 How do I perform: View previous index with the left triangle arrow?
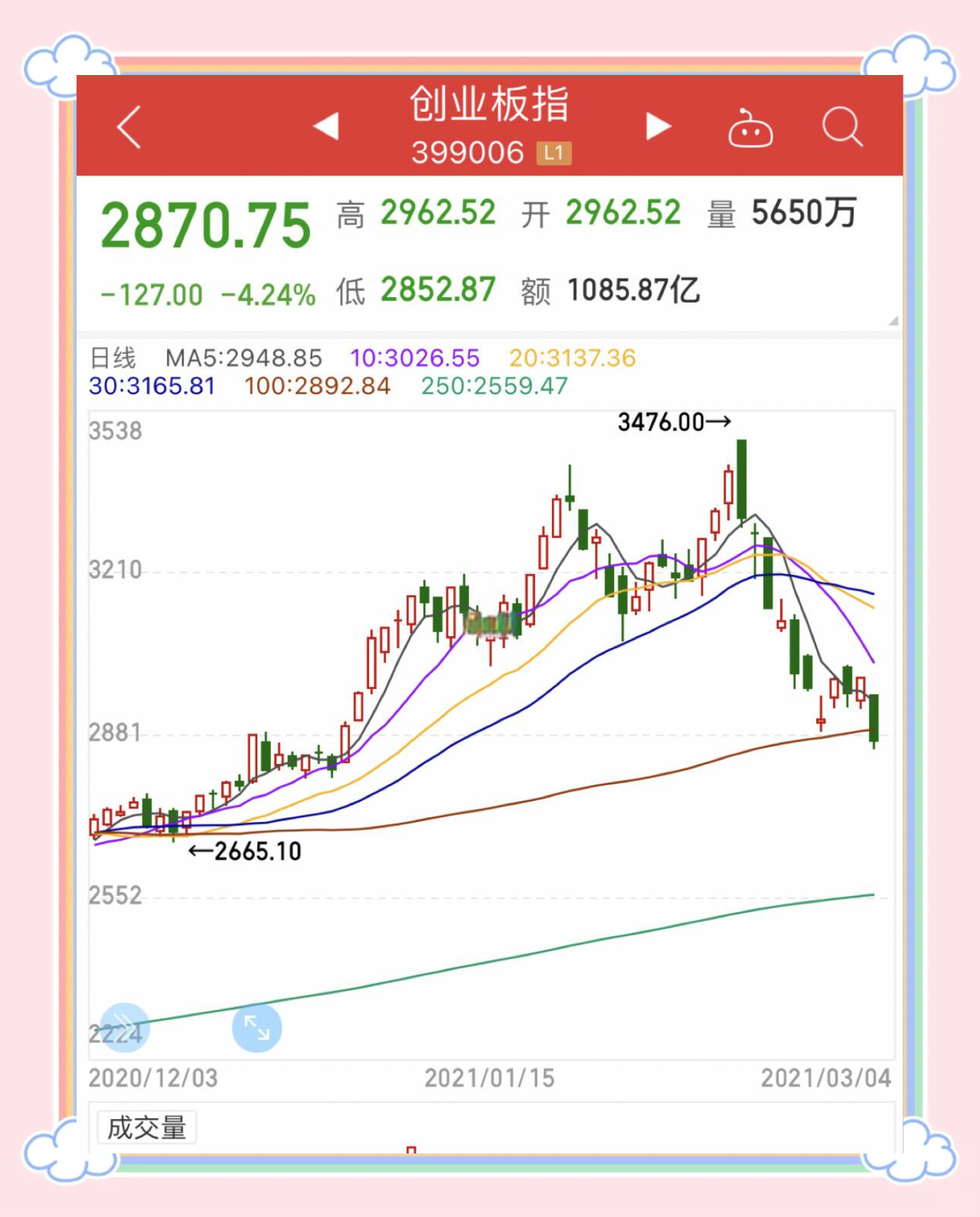coord(326,126)
